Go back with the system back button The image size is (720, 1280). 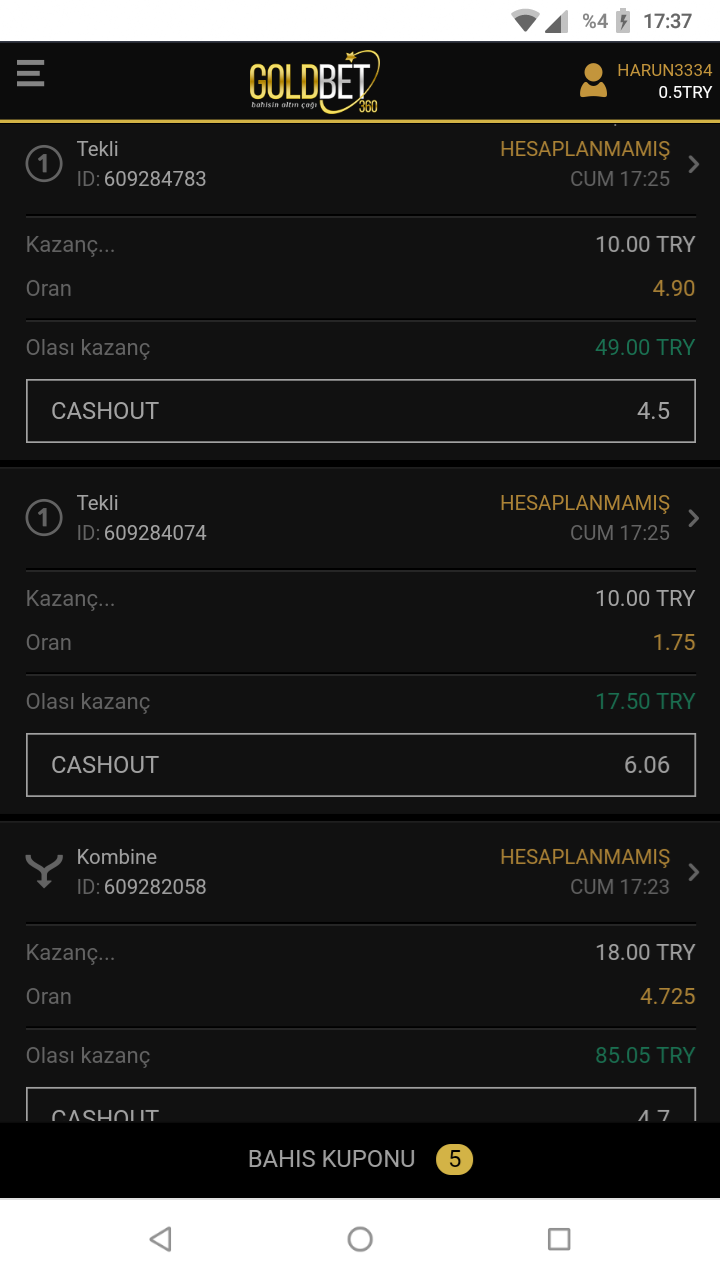(160, 1239)
